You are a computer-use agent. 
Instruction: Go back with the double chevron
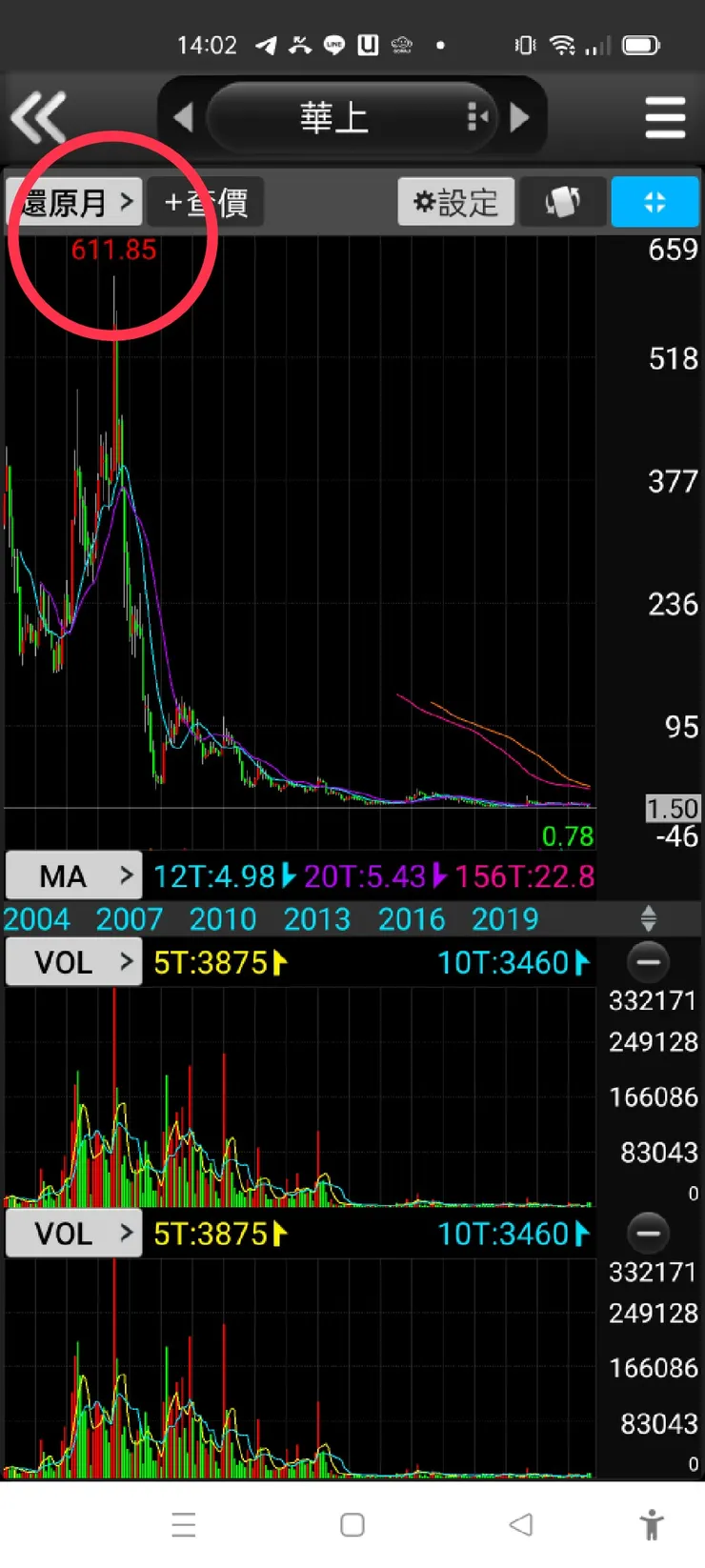tap(38, 117)
